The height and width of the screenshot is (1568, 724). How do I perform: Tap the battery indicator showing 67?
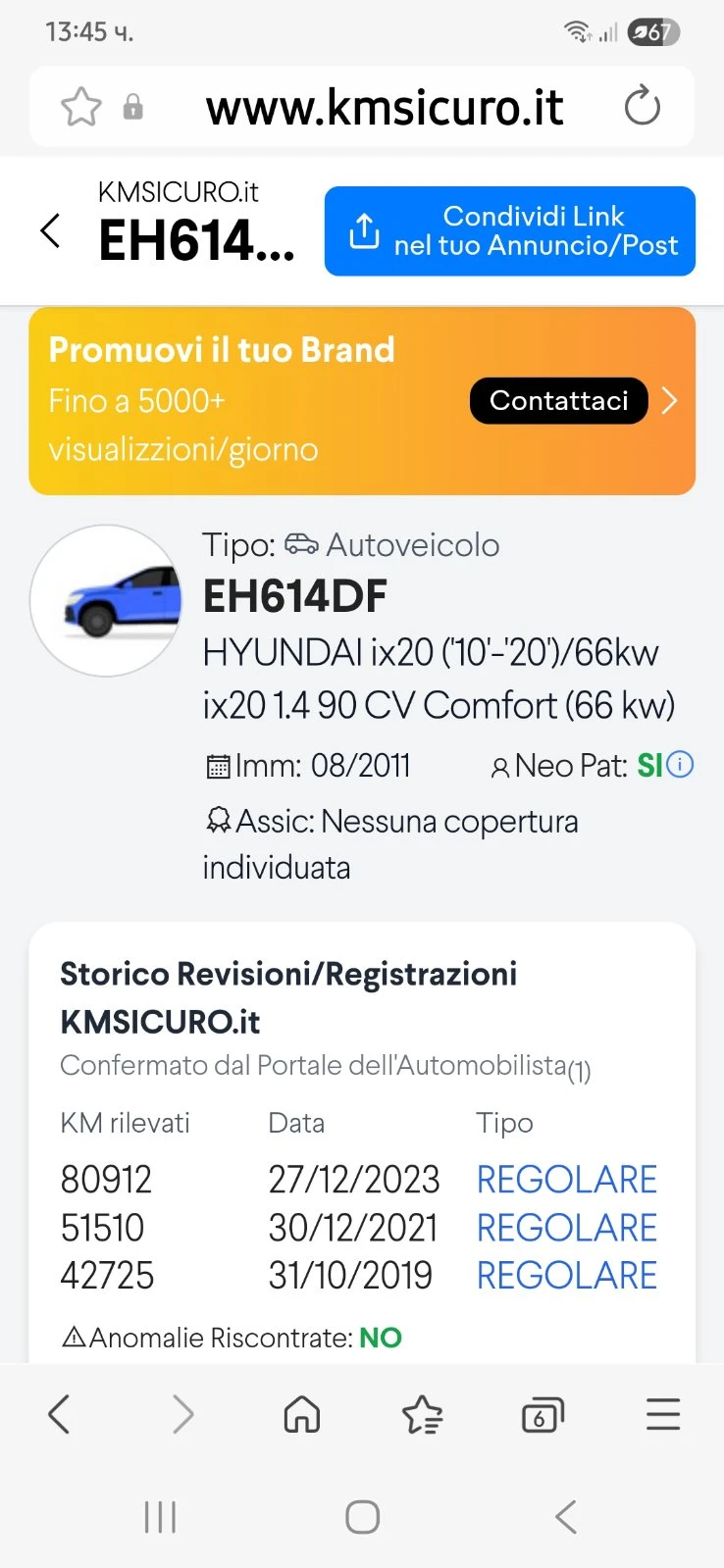coord(655,31)
